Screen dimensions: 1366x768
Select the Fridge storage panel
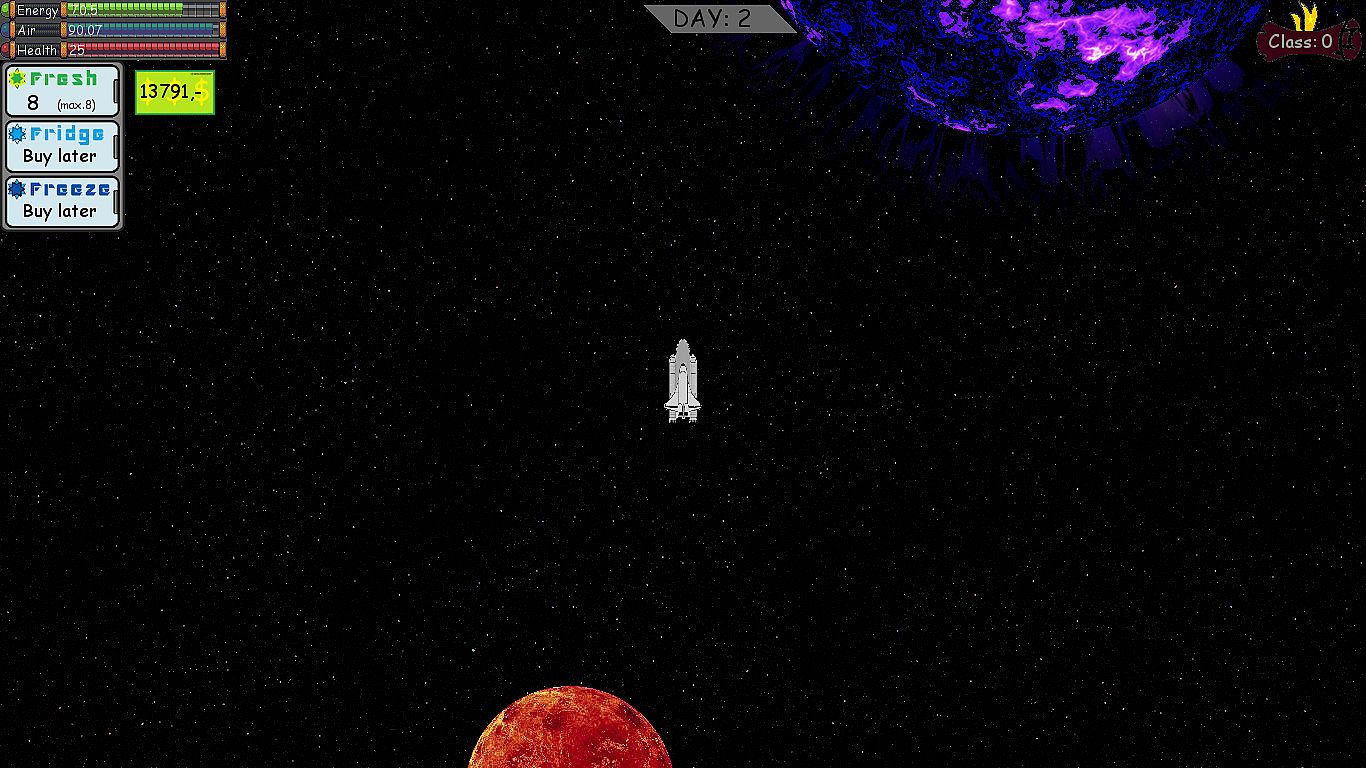(62, 146)
